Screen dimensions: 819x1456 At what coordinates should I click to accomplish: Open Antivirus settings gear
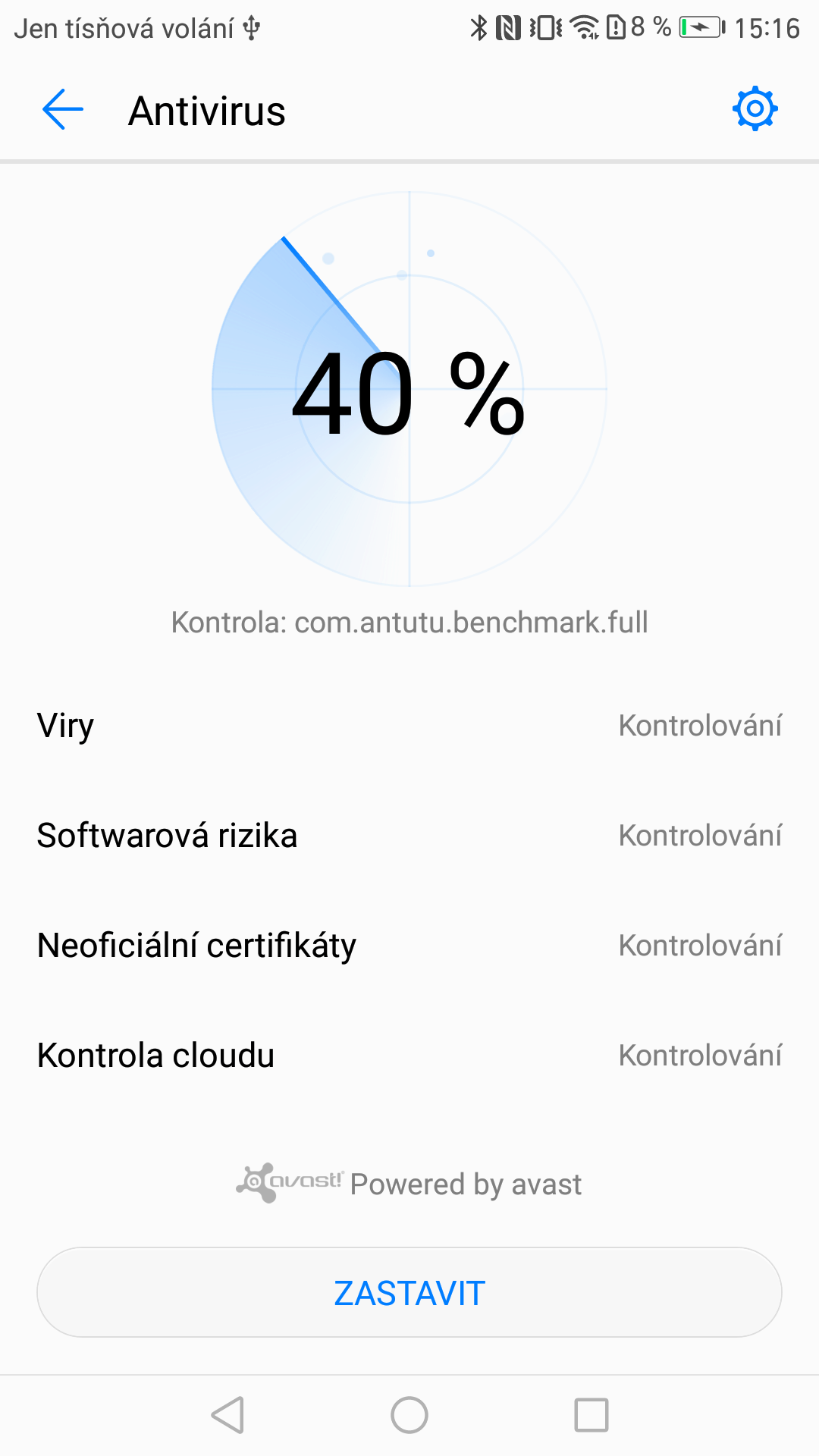coord(755,109)
